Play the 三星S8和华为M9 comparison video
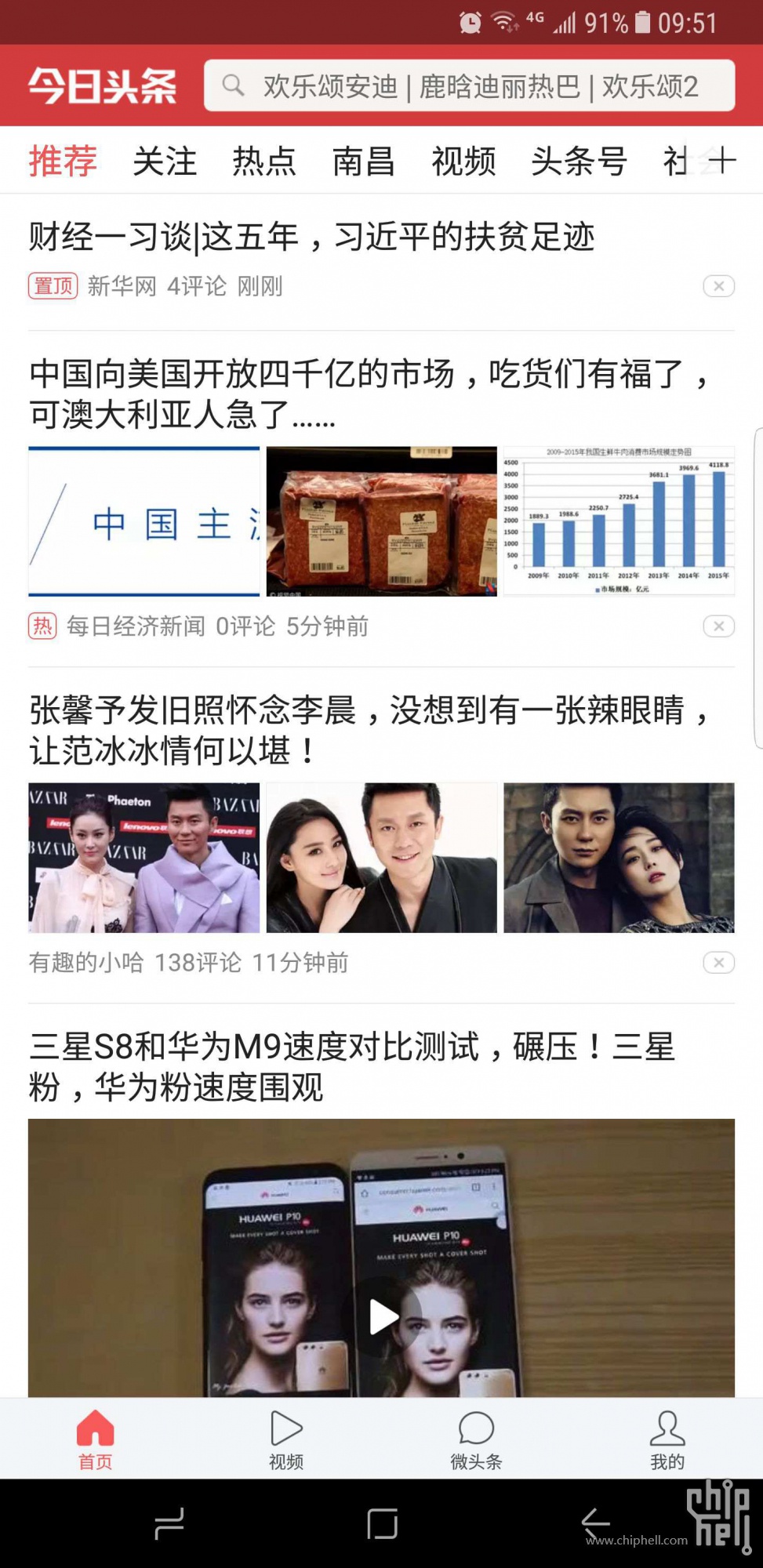 click(382, 1316)
